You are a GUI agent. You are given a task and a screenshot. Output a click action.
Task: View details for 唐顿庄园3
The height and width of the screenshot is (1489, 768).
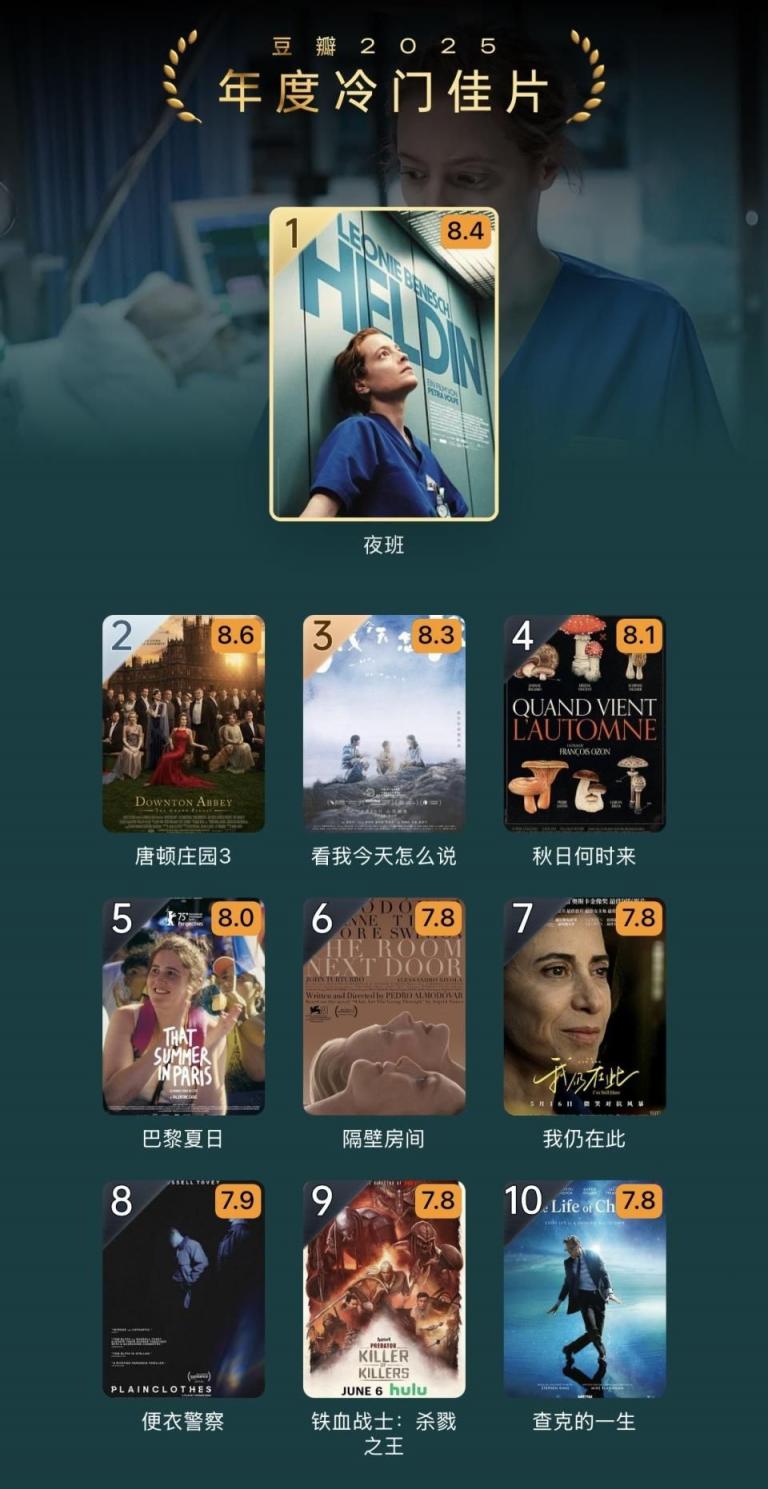(184, 724)
